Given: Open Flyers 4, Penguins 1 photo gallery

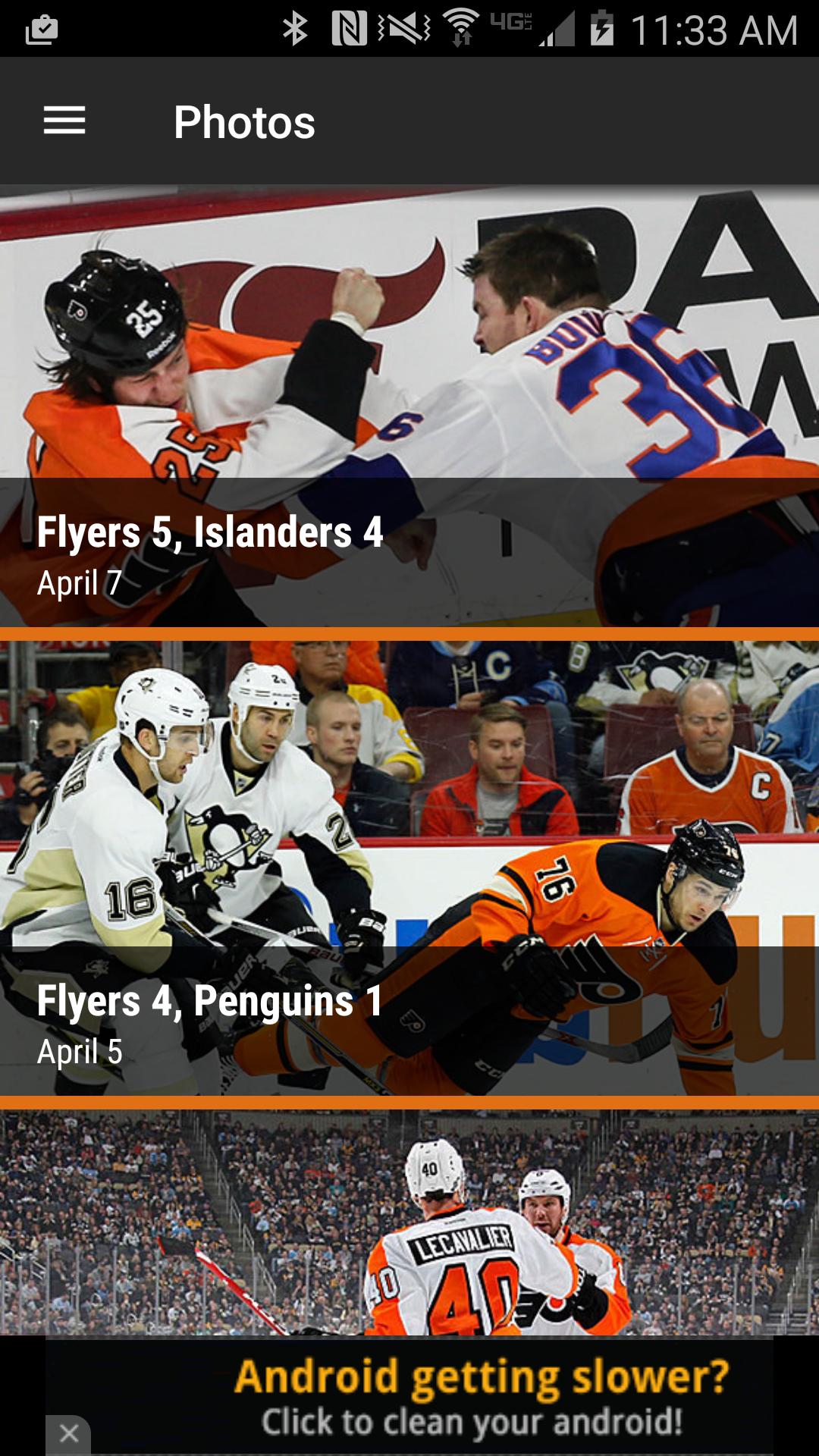Looking at the screenshot, I should point(409,868).
